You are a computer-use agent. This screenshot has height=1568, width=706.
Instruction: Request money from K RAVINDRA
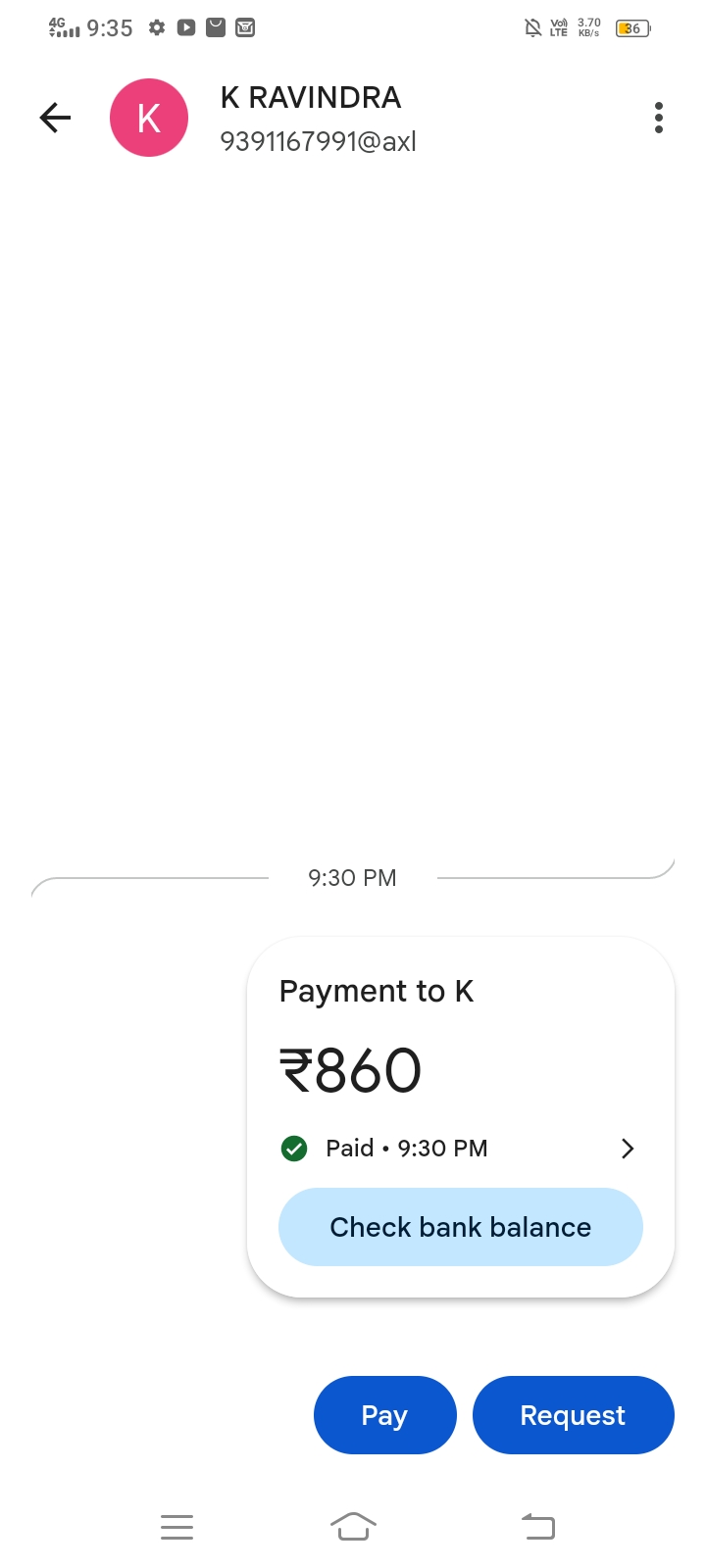(573, 1415)
